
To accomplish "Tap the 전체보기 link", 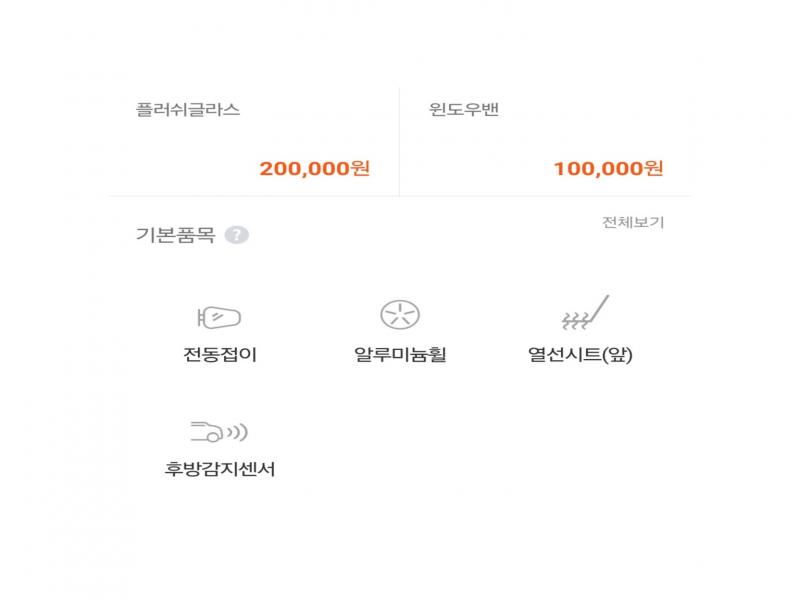I will (x=633, y=222).
